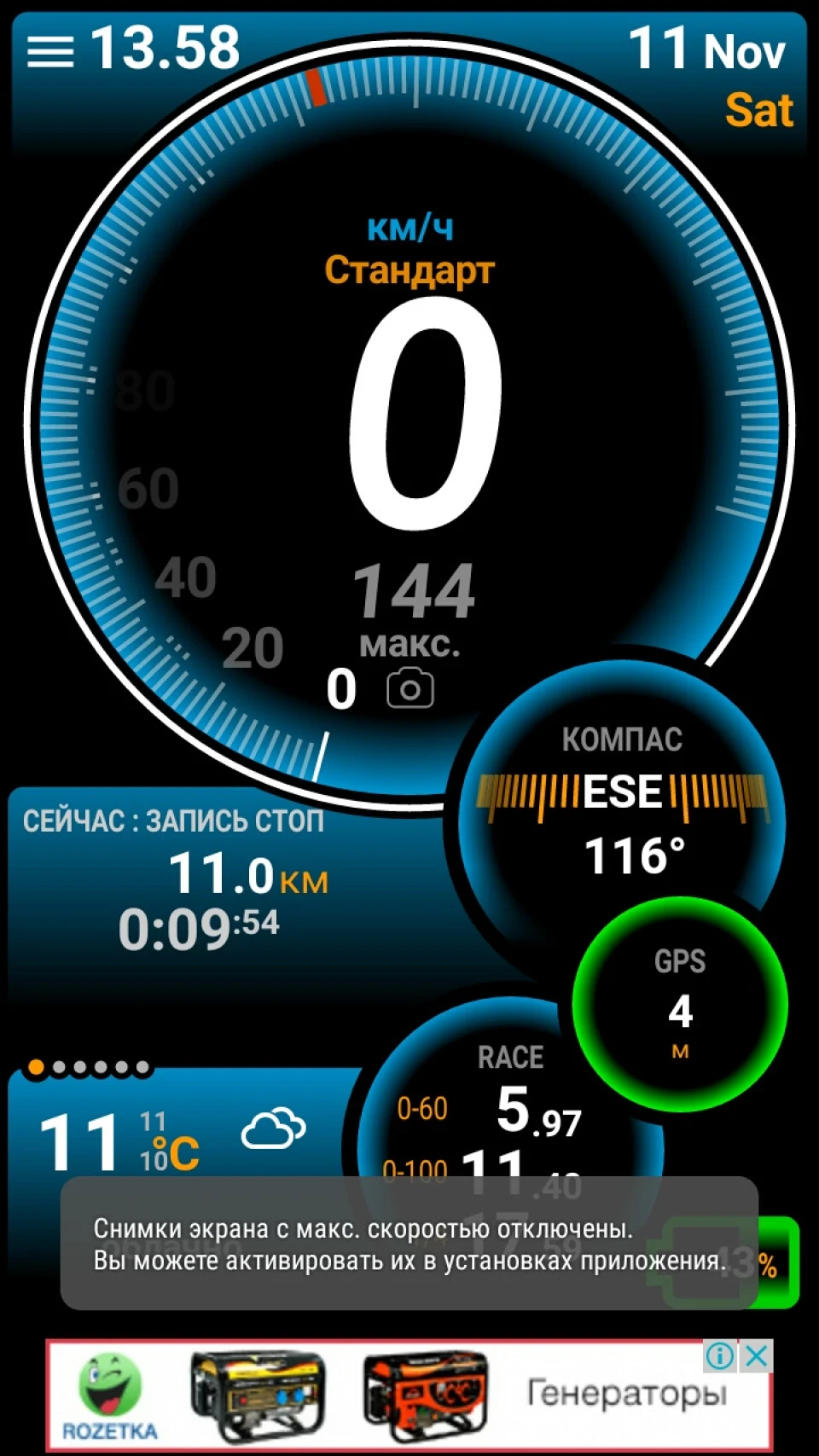Close the Rozetka ad banner
819x1456 pixels.
(756, 1355)
